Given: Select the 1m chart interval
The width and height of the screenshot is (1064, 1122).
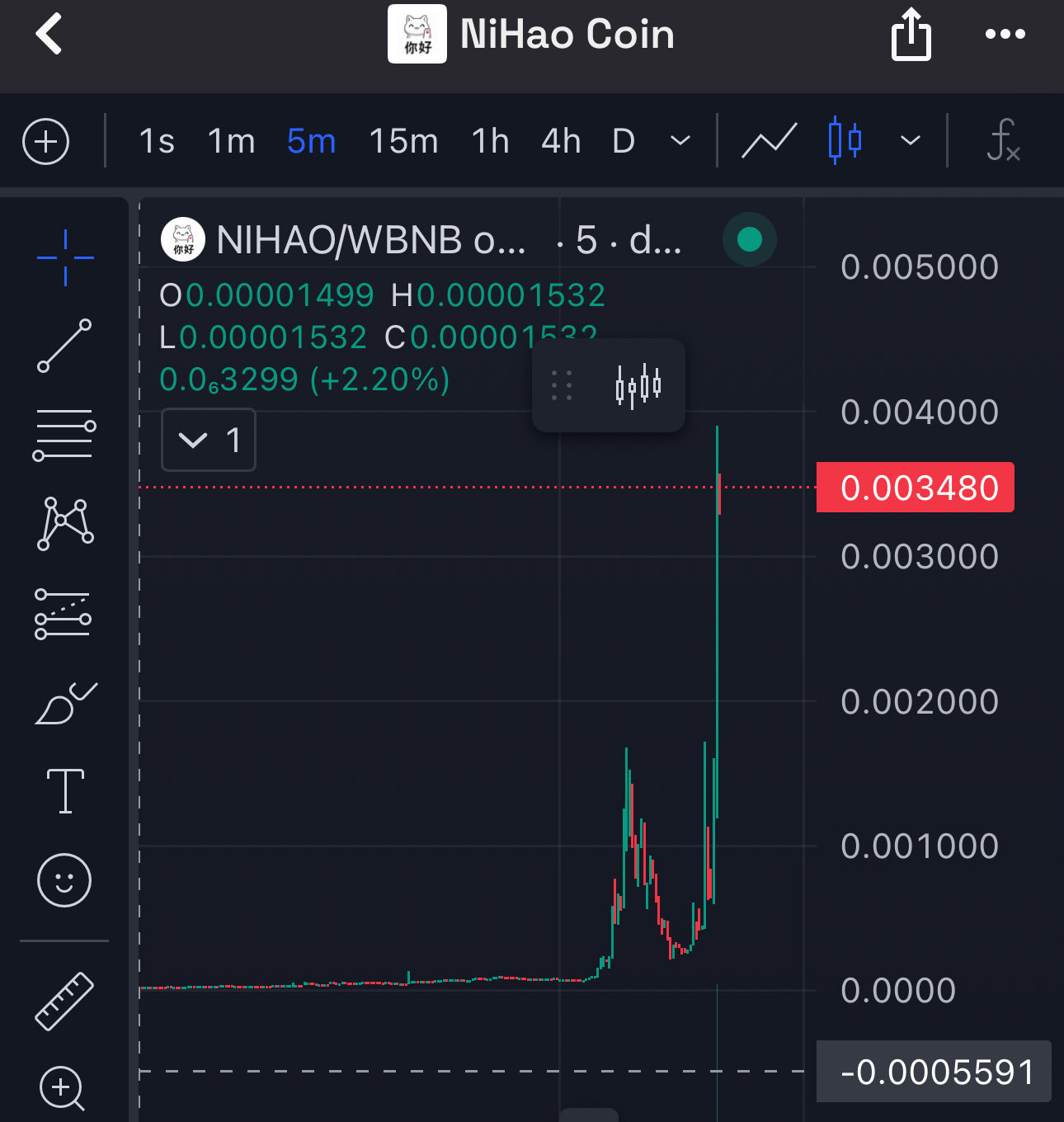Looking at the screenshot, I should click(231, 142).
